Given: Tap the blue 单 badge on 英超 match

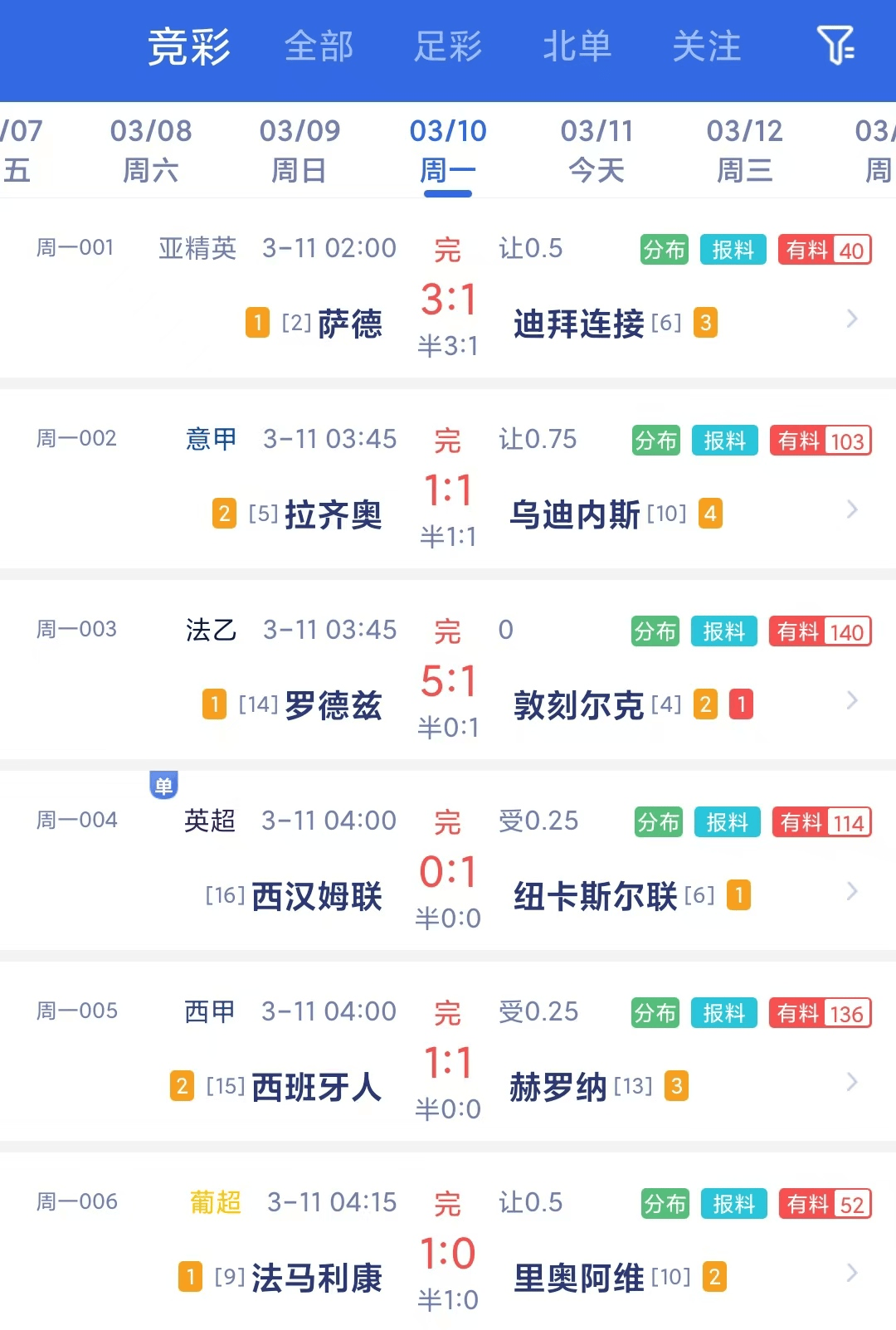Looking at the screenshot, I should [x=163, y=786].
